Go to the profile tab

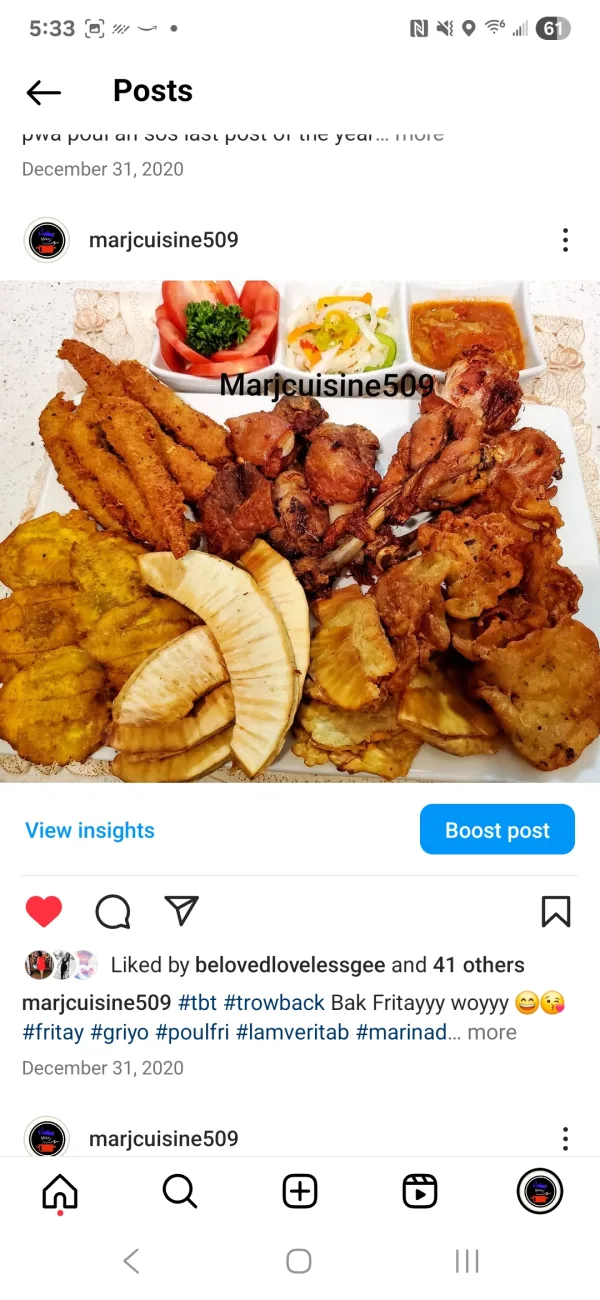pyautogui.click(x=540, y=1191)
